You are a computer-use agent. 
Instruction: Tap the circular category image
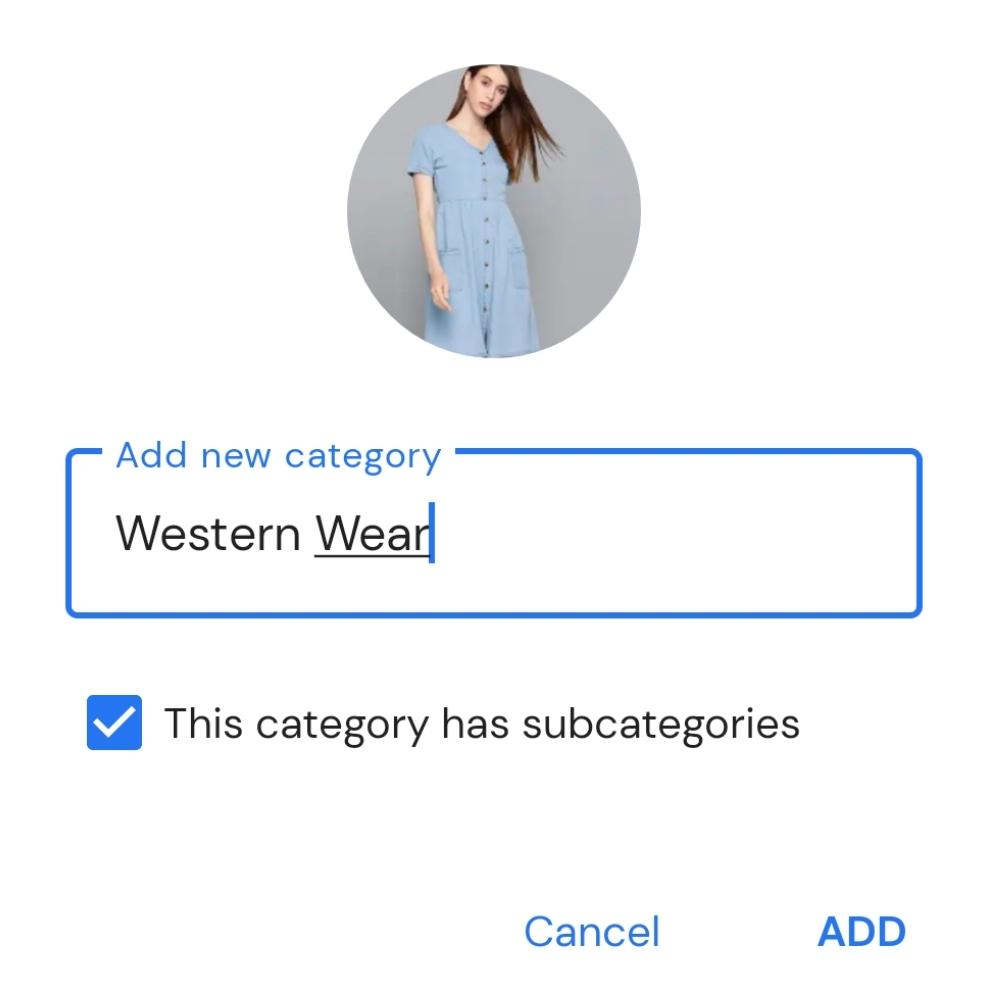tap(494, 211)
